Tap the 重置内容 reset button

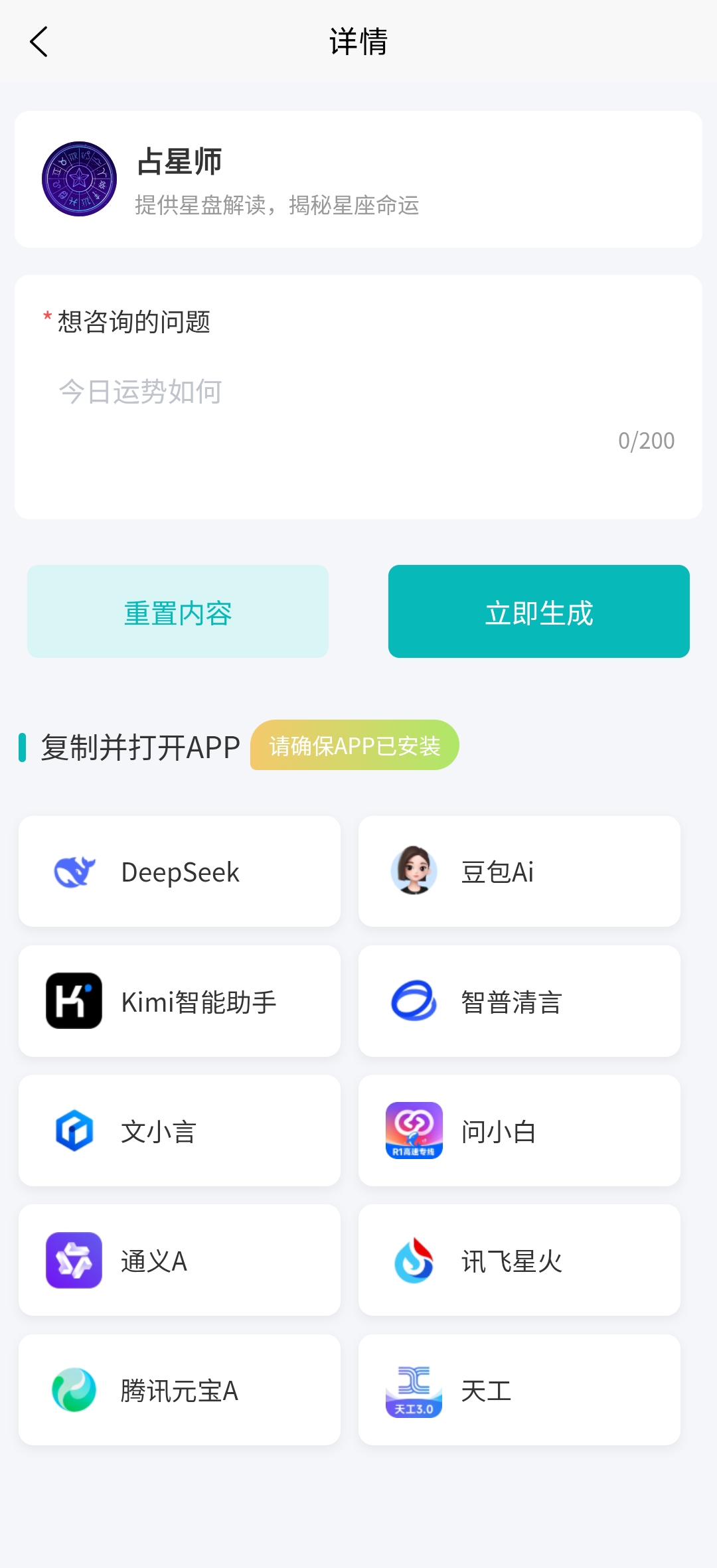(x=178, y=611)
